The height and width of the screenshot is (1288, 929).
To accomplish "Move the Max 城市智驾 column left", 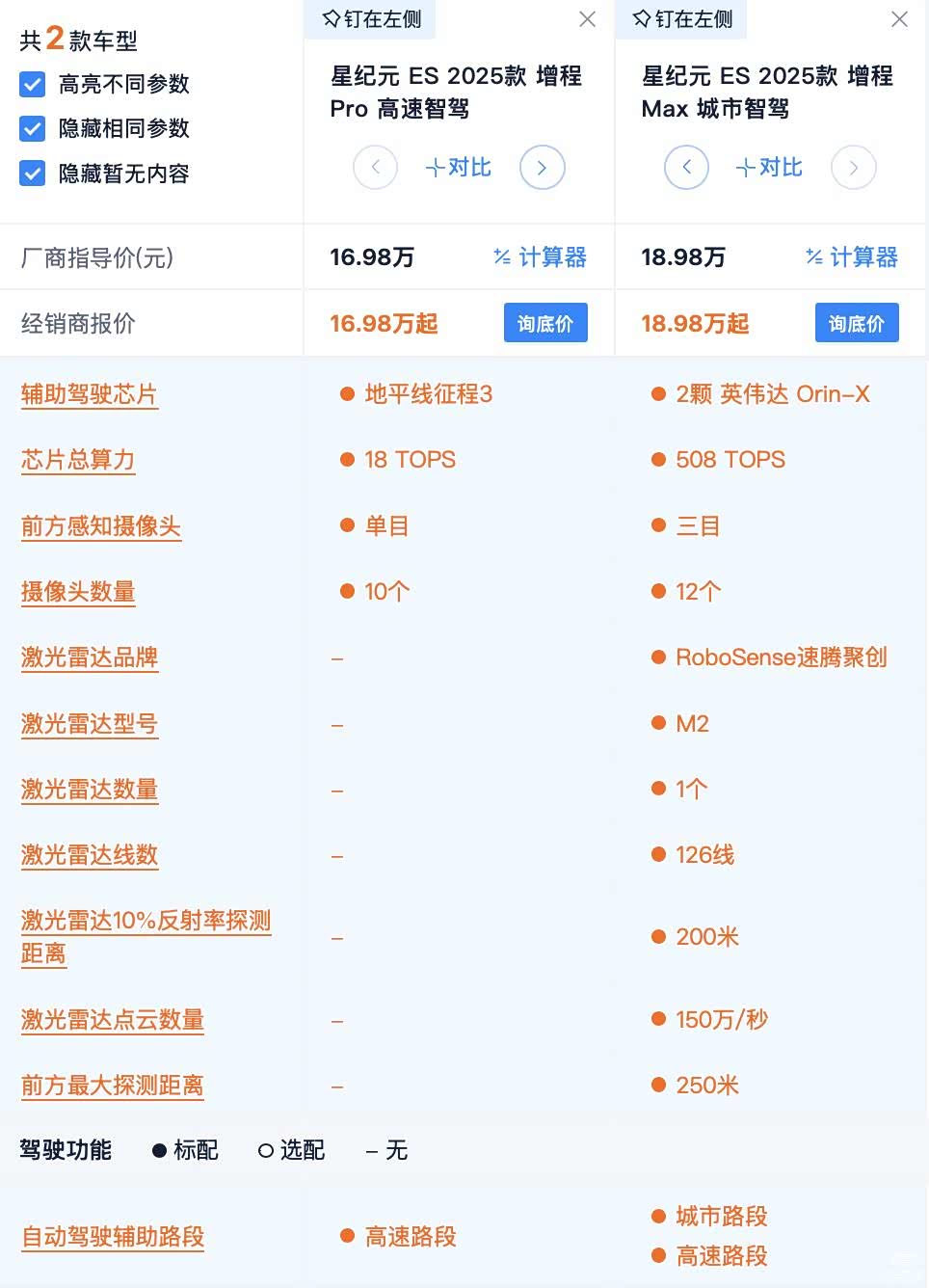I will (686, 168).
